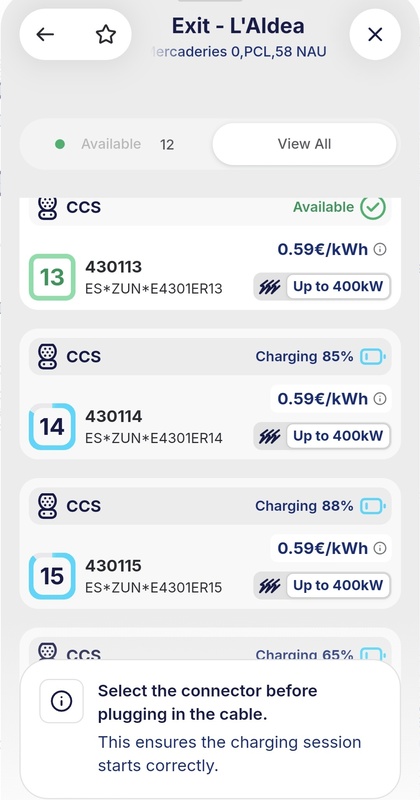Select connector 13 (430113)

click(210, 254)
